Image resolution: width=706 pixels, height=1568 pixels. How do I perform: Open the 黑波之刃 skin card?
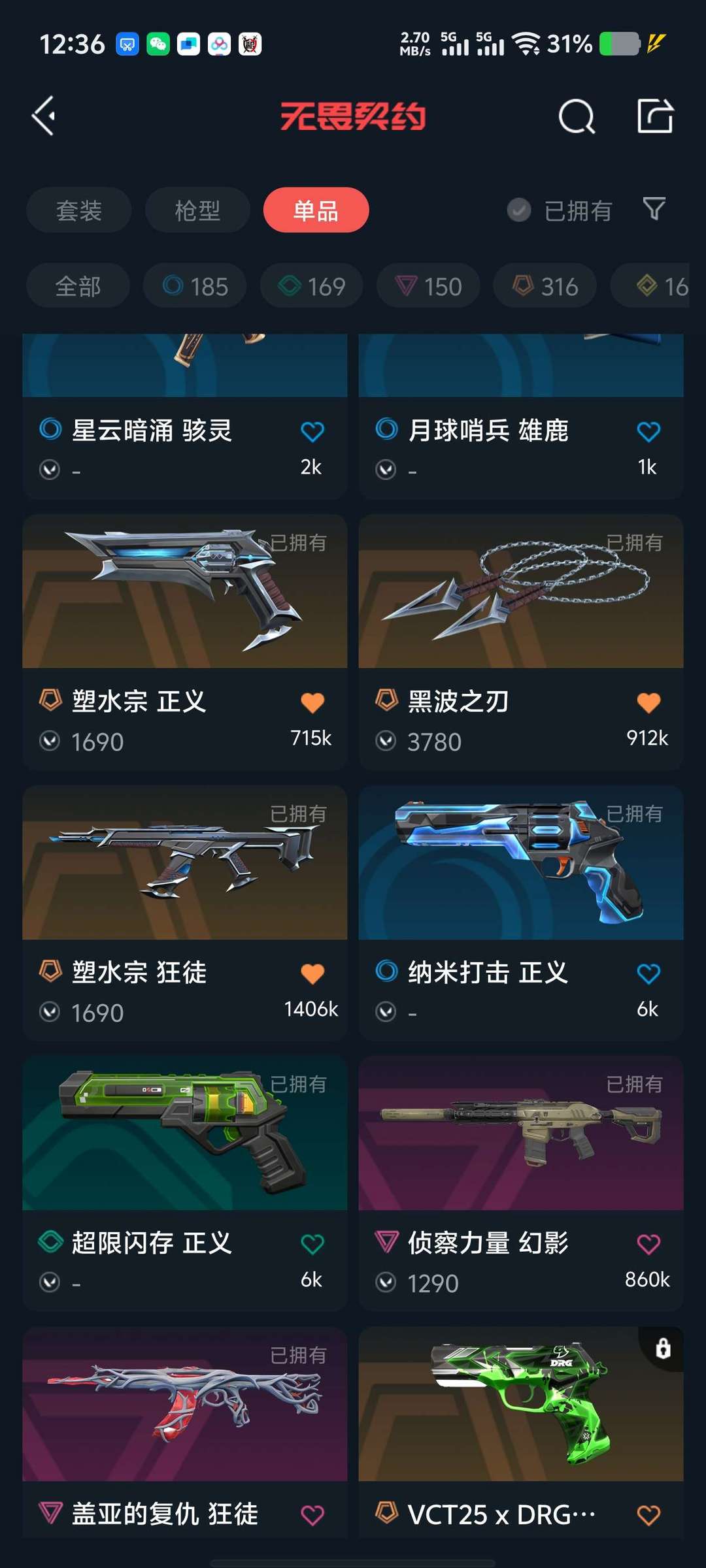pyautogui.click(x=521, y=642)
